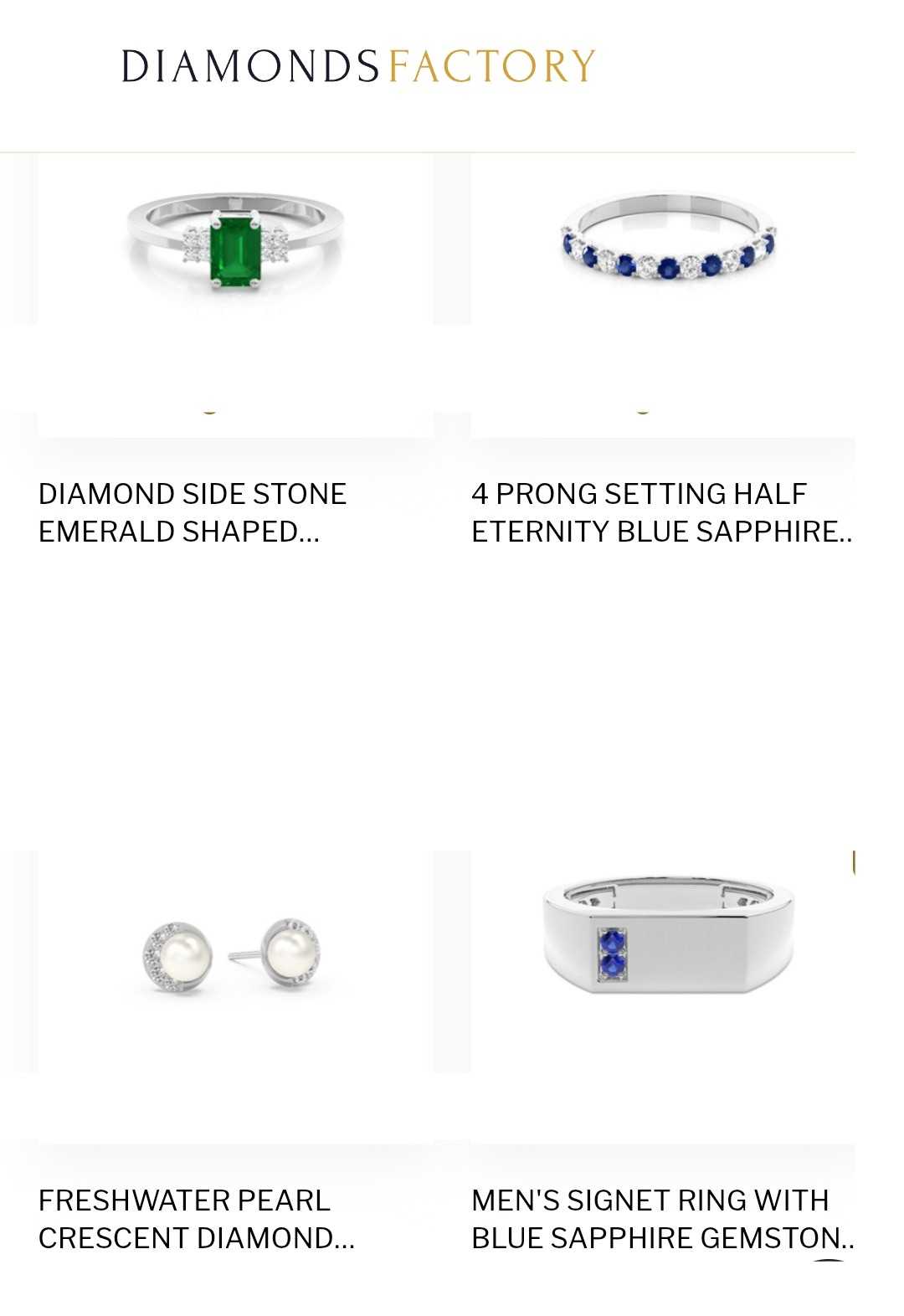904x1316 pixels.
Task: Open the freshwater pearl crescent diamond earrings
Action: [231, 957]
